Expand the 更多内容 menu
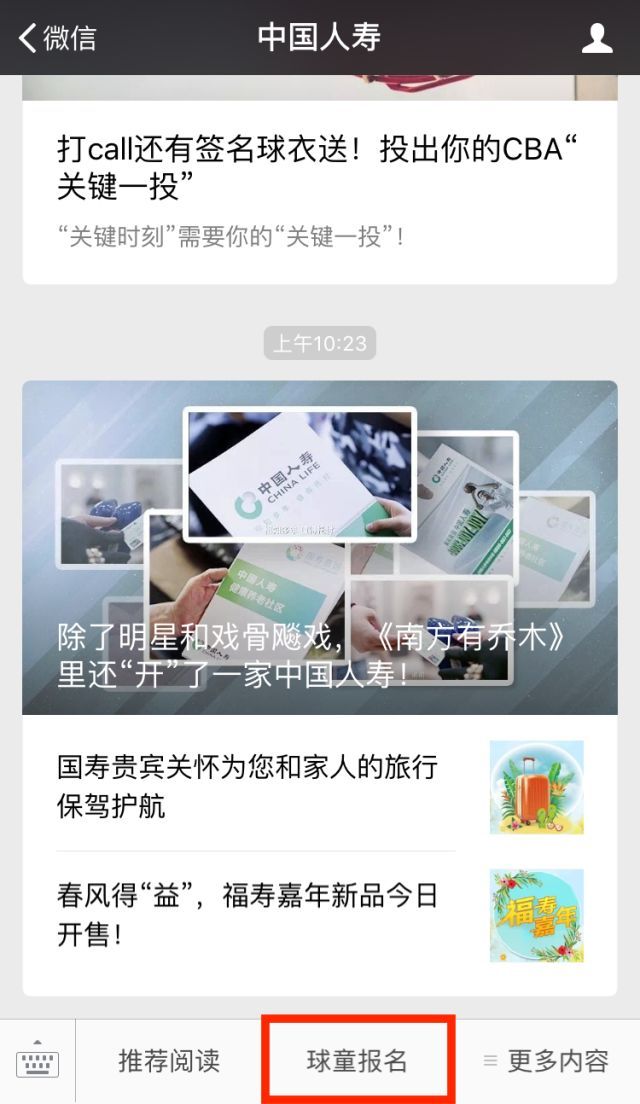Viewport: 640px width, 1104px height. tap(547, 1062)
